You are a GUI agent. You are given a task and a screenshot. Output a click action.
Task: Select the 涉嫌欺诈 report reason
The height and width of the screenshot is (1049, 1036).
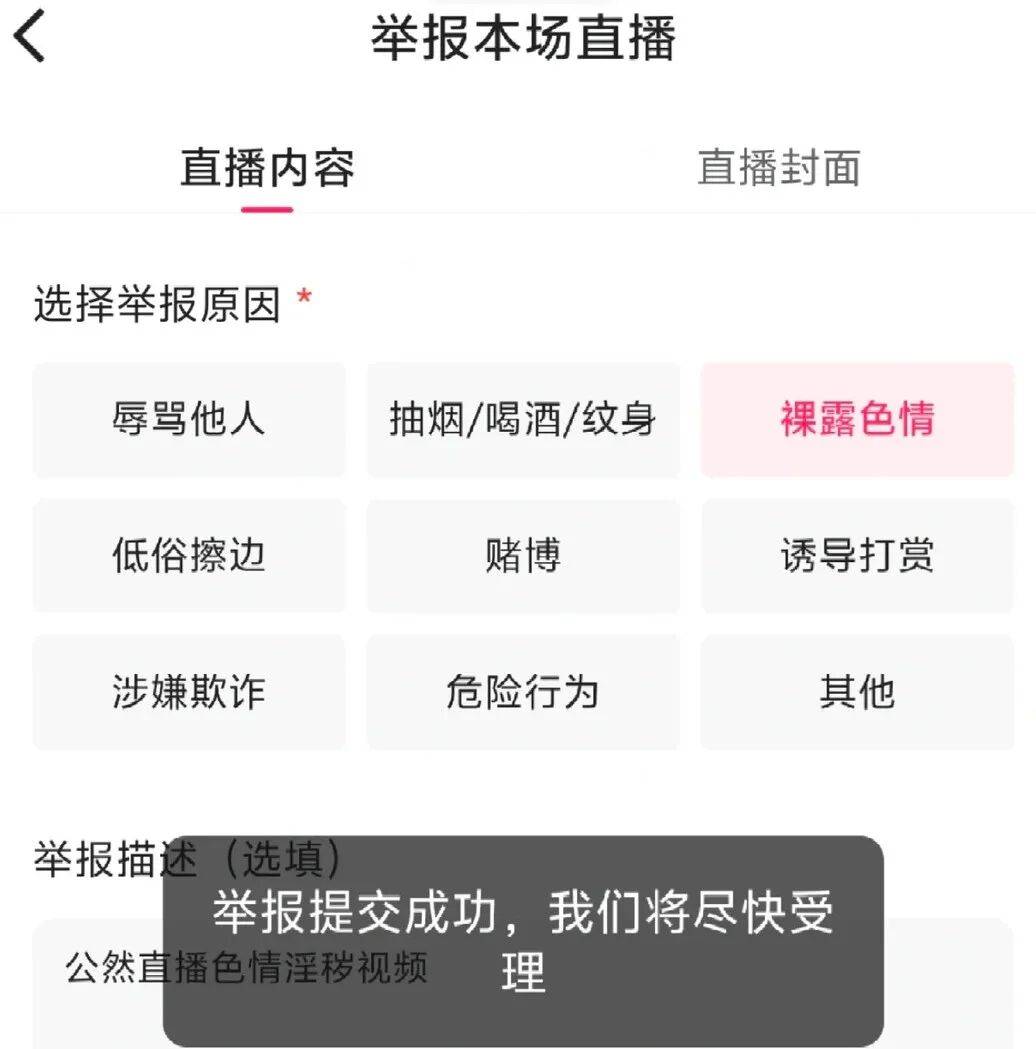coord(189,692)
